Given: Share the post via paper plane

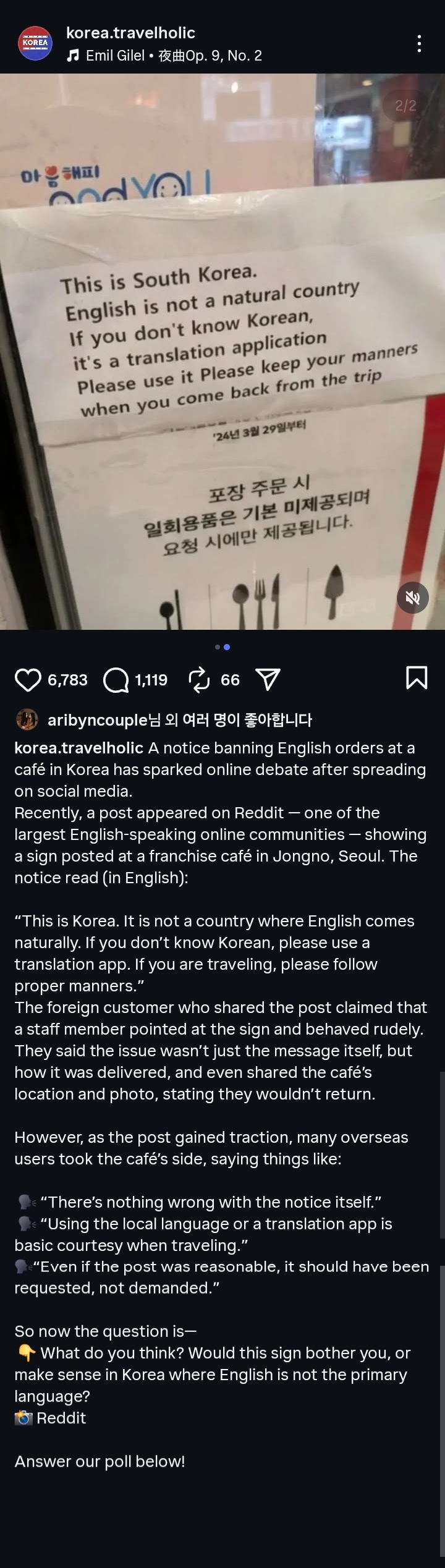Looking at the screenshot, I should [x=268, y=680].
